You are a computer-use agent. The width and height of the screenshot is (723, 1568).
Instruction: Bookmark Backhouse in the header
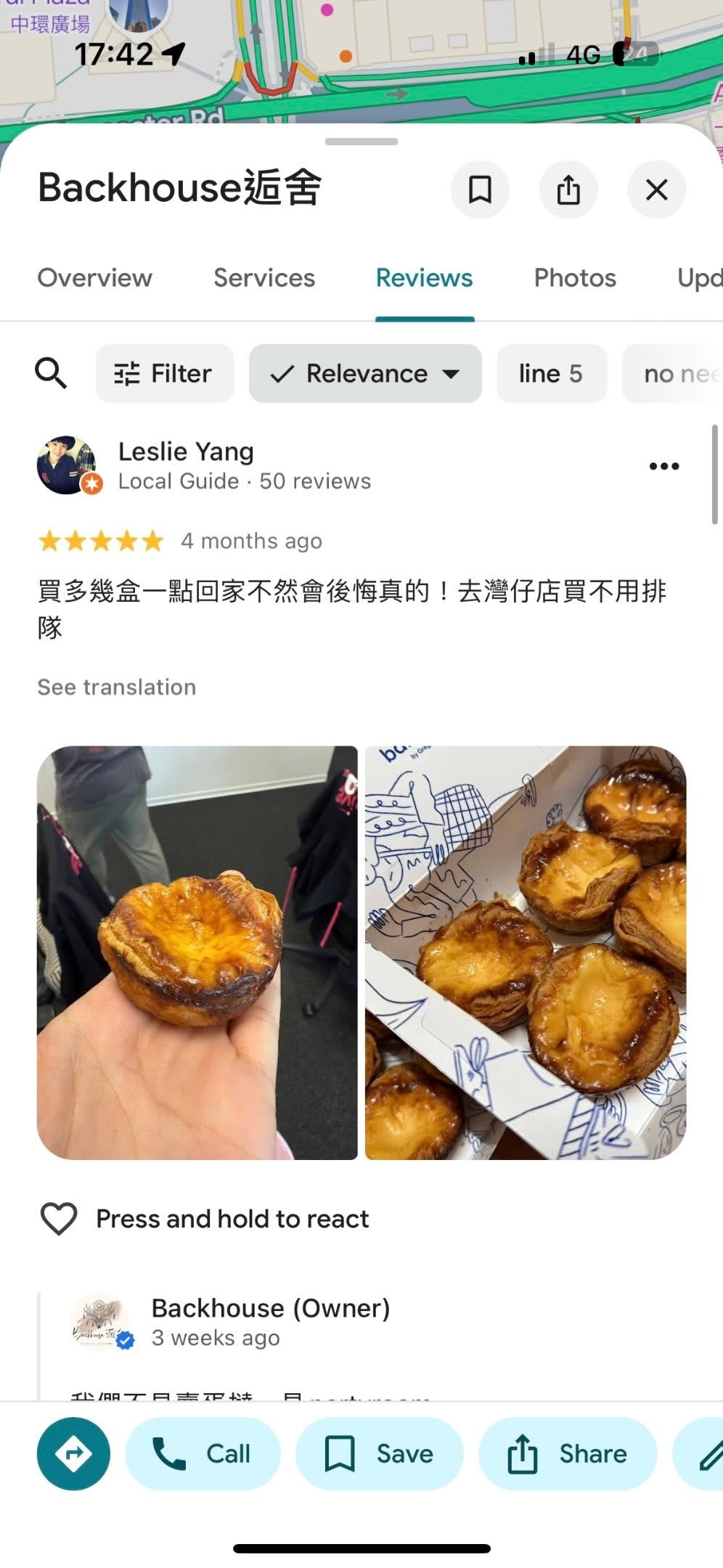(480, 189)
